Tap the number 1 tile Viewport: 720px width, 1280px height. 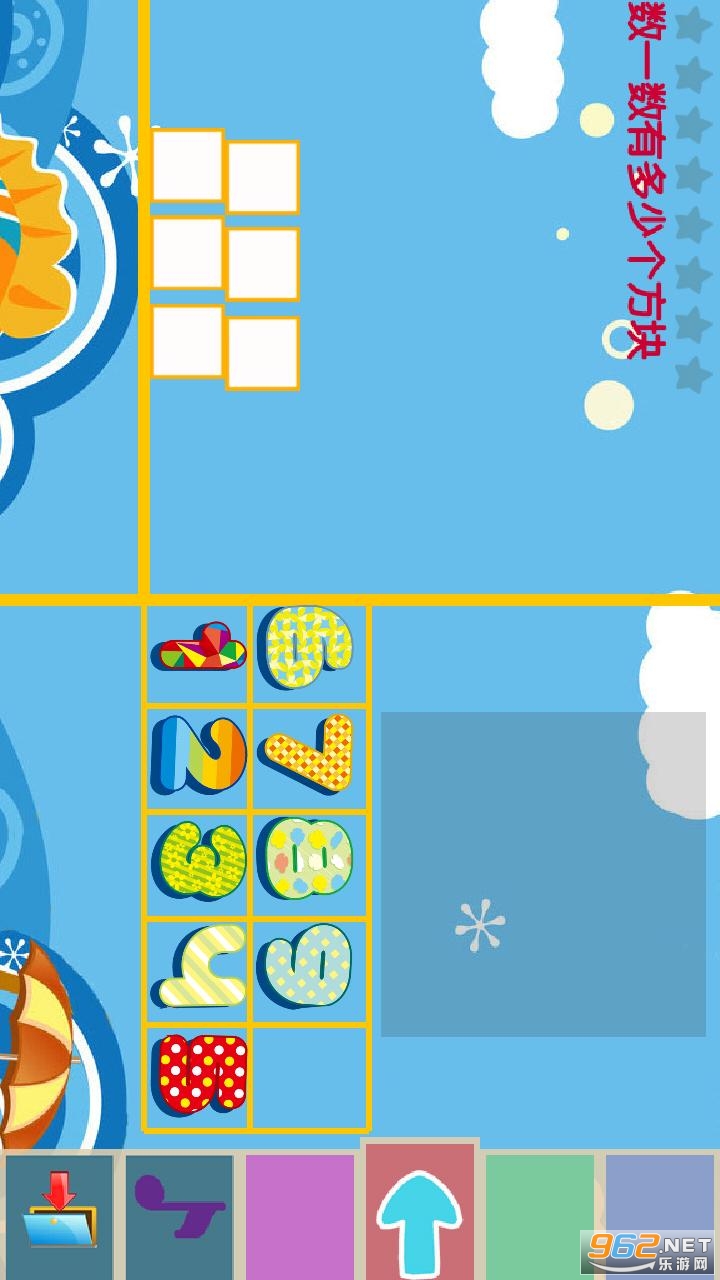click(198, 648)
